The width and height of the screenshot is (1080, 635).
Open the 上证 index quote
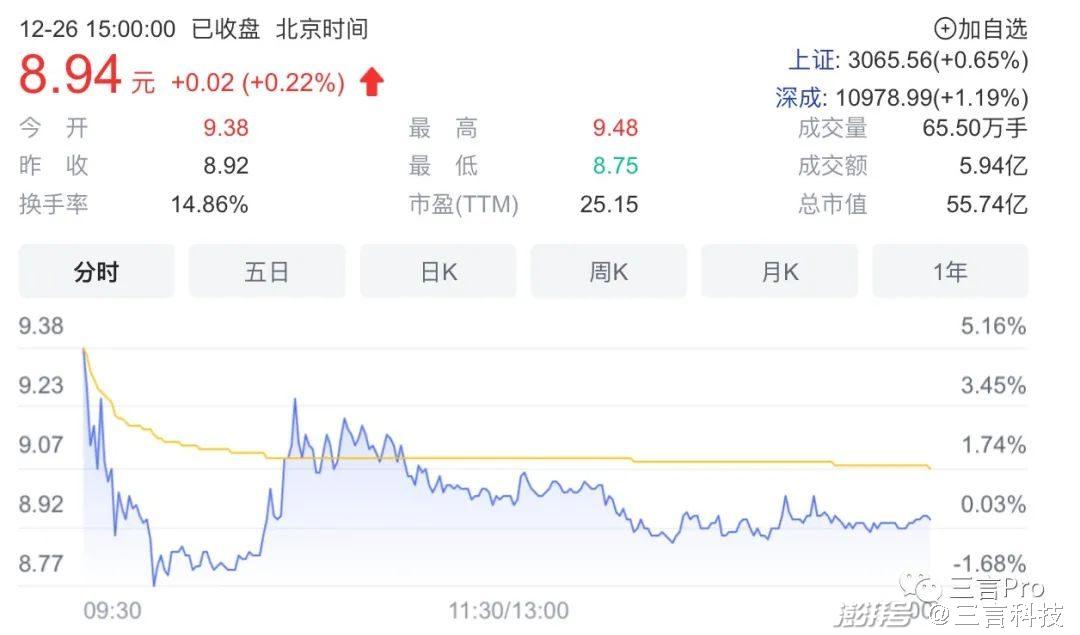908,60
